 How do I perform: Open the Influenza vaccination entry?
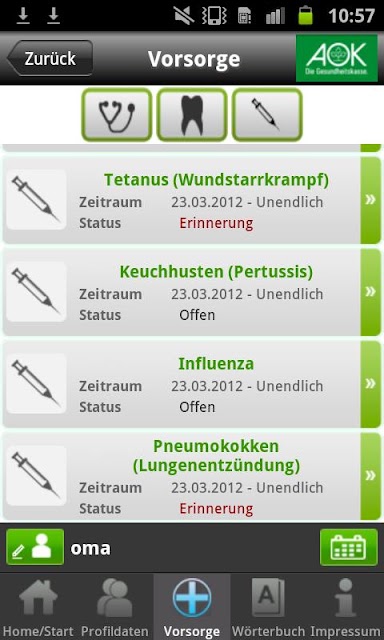[192, 384]
